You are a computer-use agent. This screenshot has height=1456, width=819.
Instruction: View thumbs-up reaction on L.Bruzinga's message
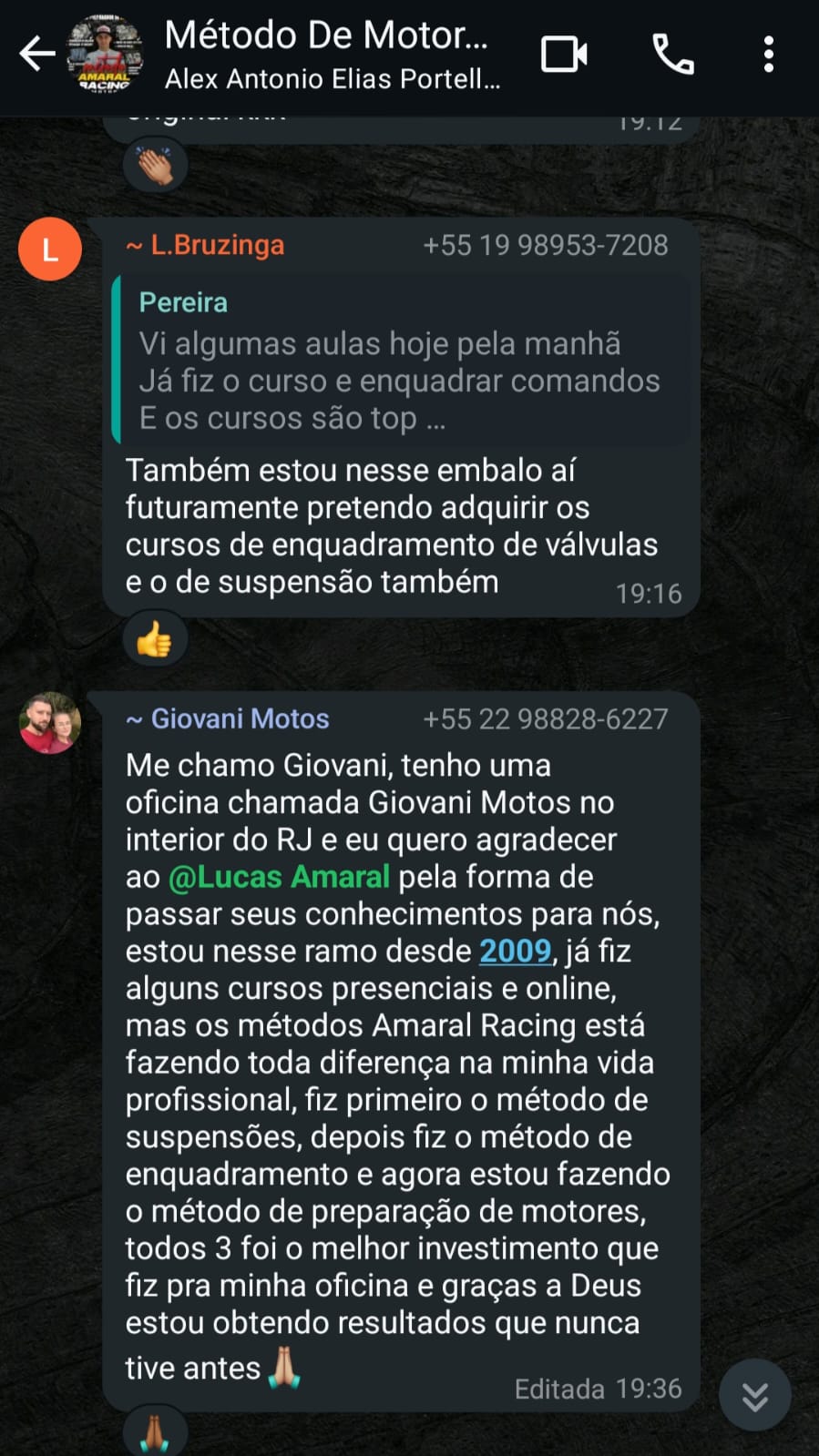[155, 639]
